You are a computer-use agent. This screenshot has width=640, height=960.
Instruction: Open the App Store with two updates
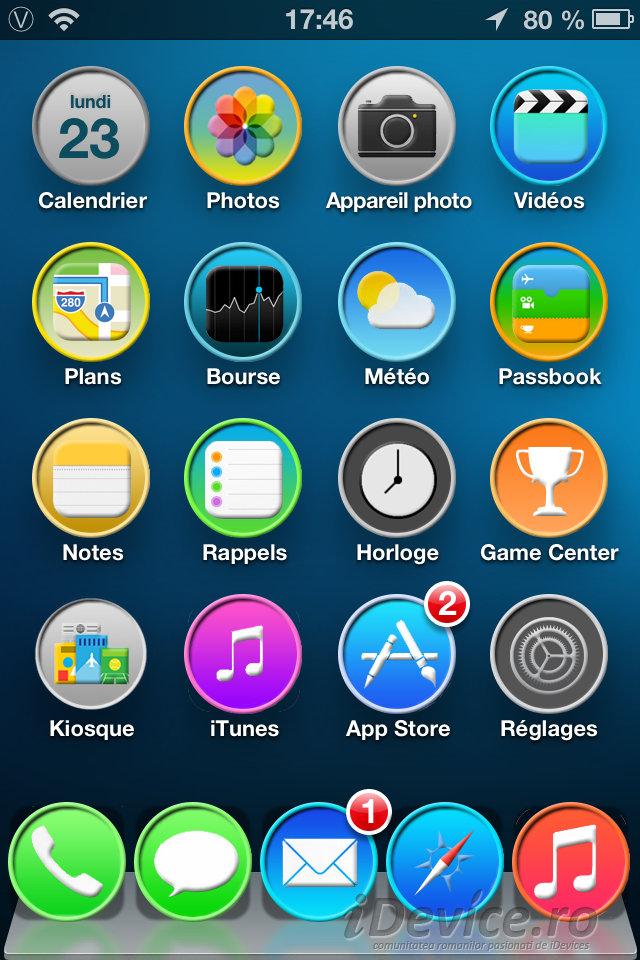coord(397,654)
